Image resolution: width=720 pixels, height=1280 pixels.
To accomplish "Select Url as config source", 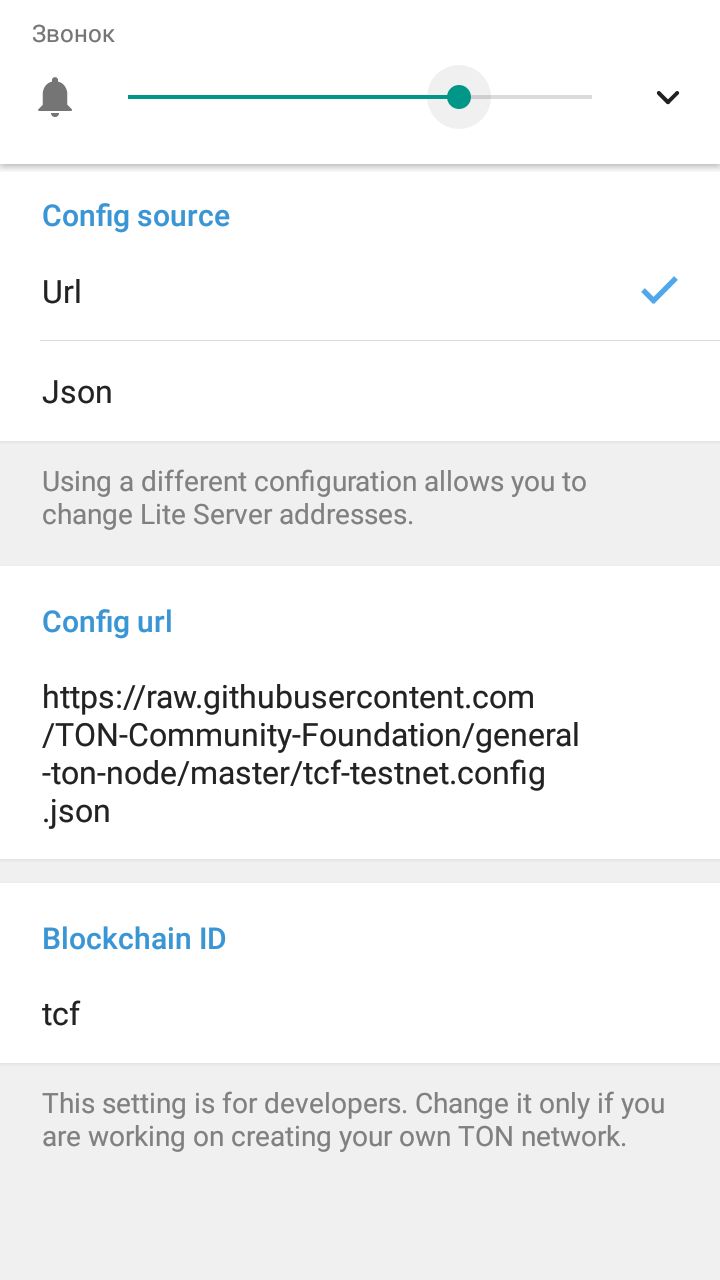I will click(x=360, y=292).
